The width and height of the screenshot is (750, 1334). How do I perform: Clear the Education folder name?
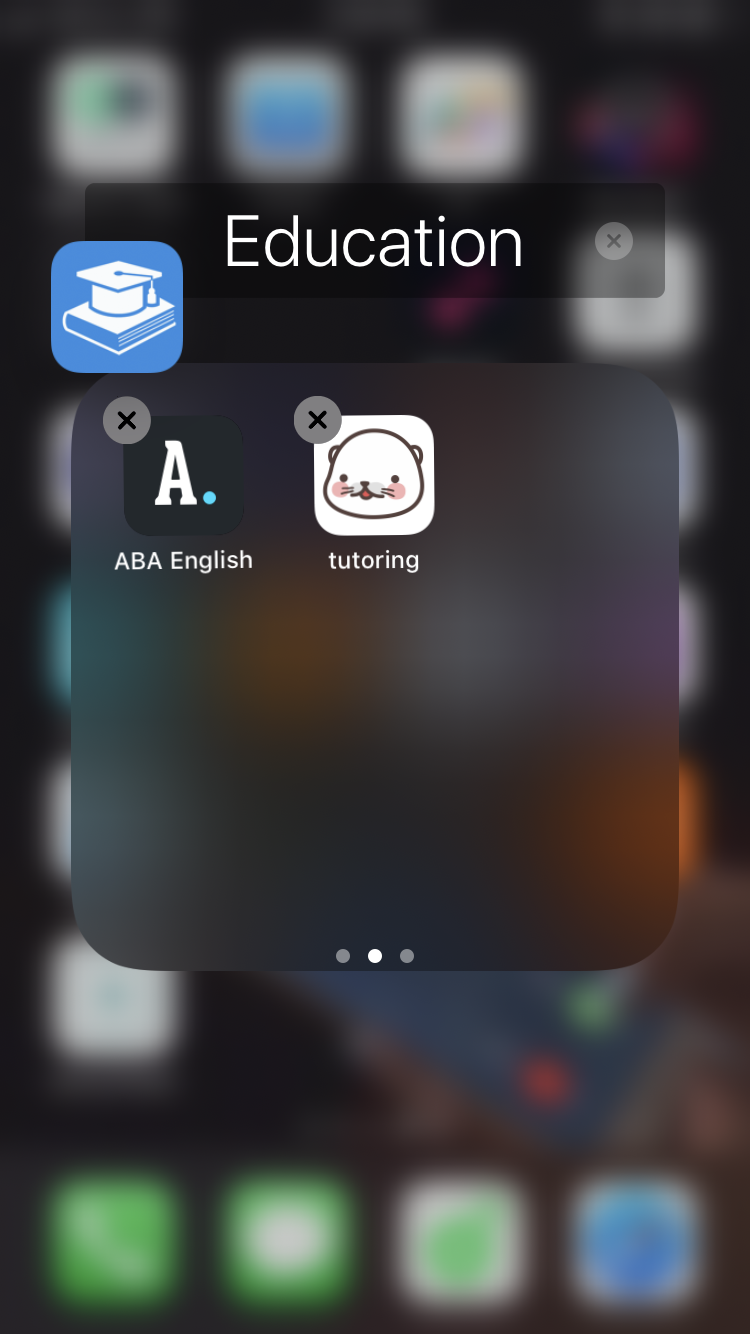click(x=613, y=241)
